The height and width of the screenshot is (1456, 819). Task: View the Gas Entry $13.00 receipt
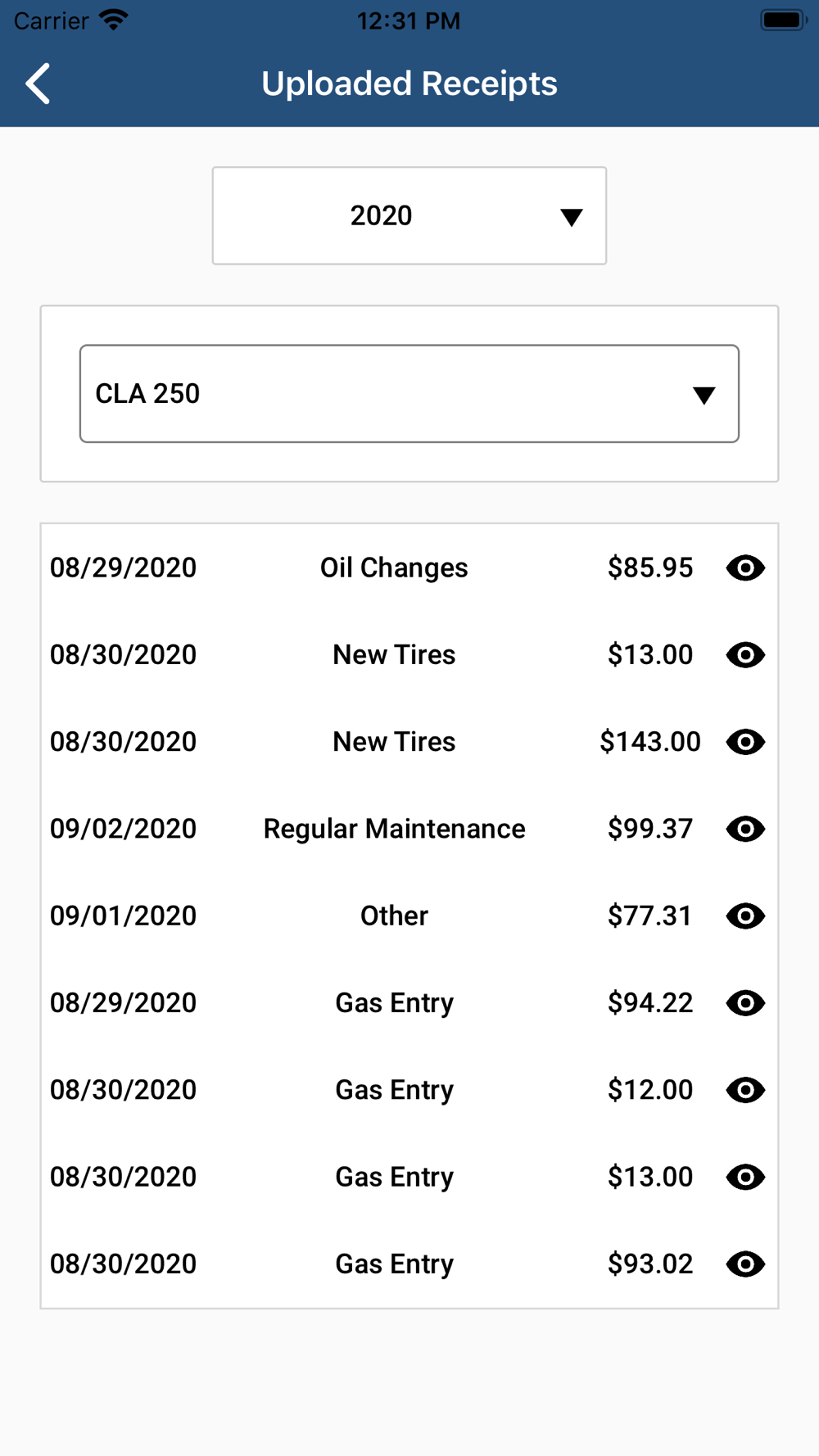point(745,1177)
